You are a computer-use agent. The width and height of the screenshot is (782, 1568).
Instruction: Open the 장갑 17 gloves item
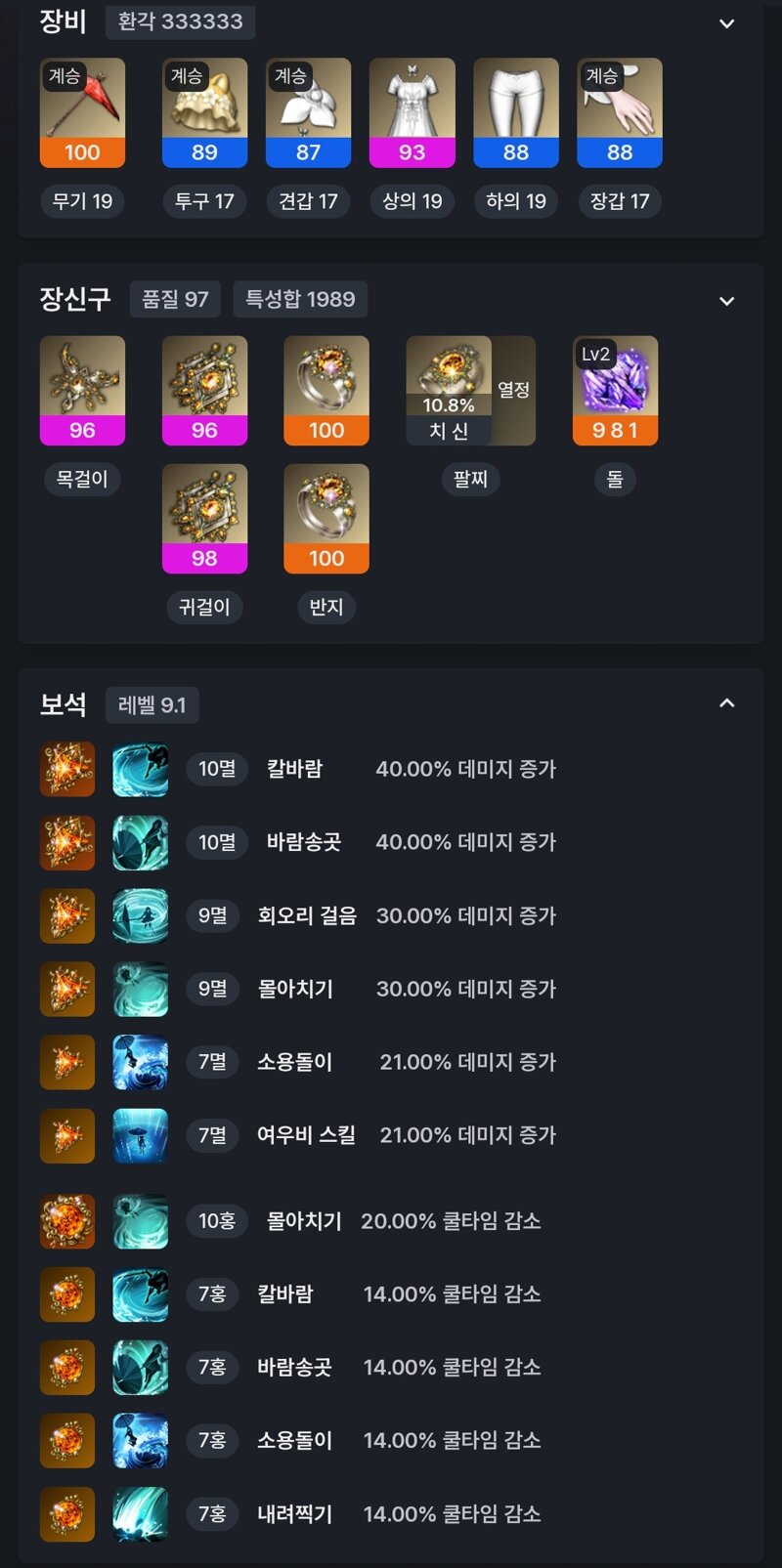[x=620, y=112]
